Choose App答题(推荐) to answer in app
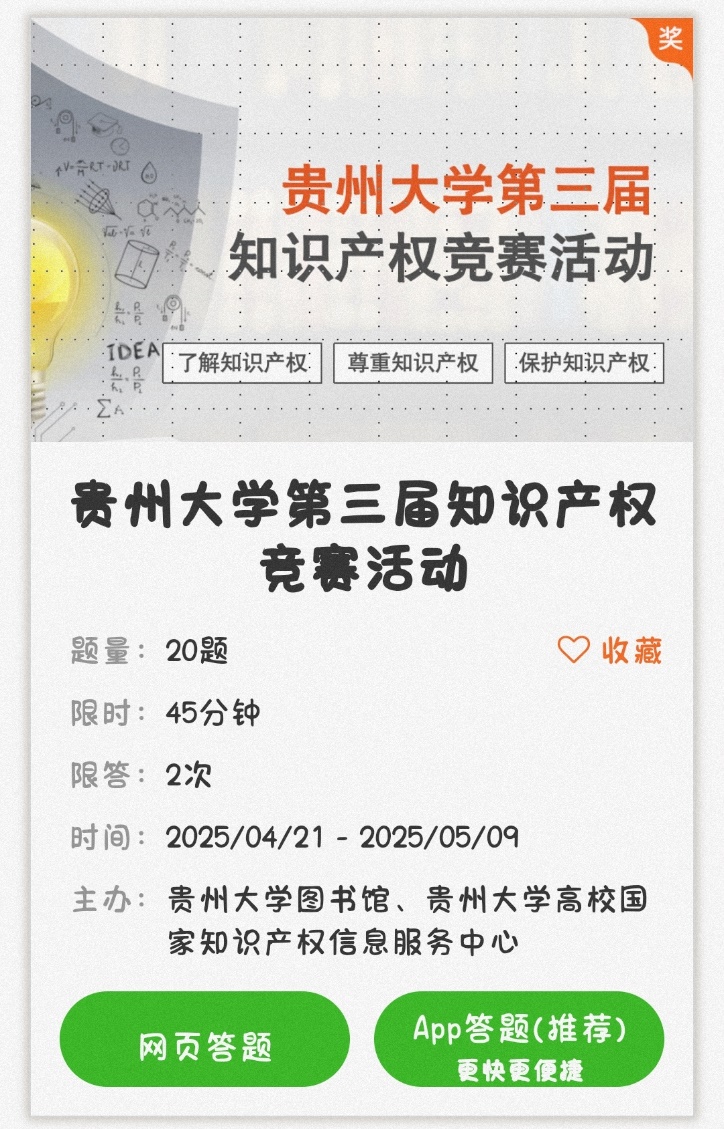Viewport: 724px width, 1129px height. (x=519, y=1040)
